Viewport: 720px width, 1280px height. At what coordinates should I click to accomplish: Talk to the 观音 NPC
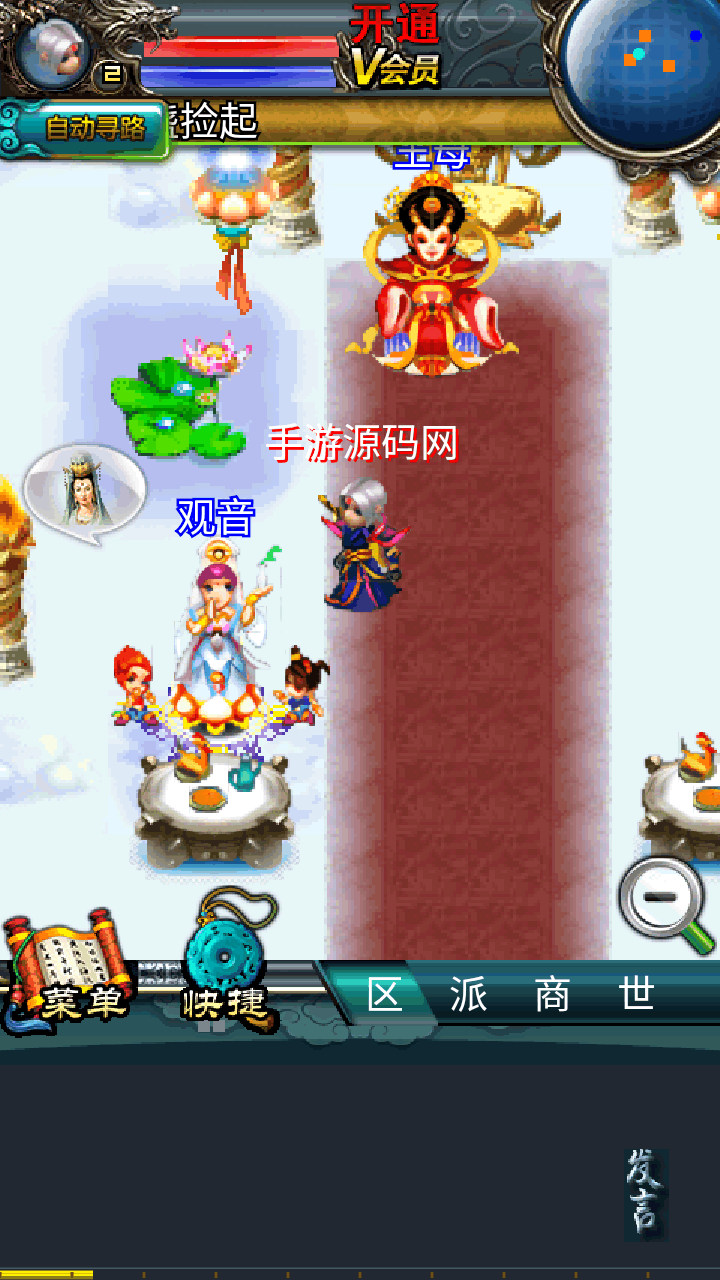click(x=218, y=630)
